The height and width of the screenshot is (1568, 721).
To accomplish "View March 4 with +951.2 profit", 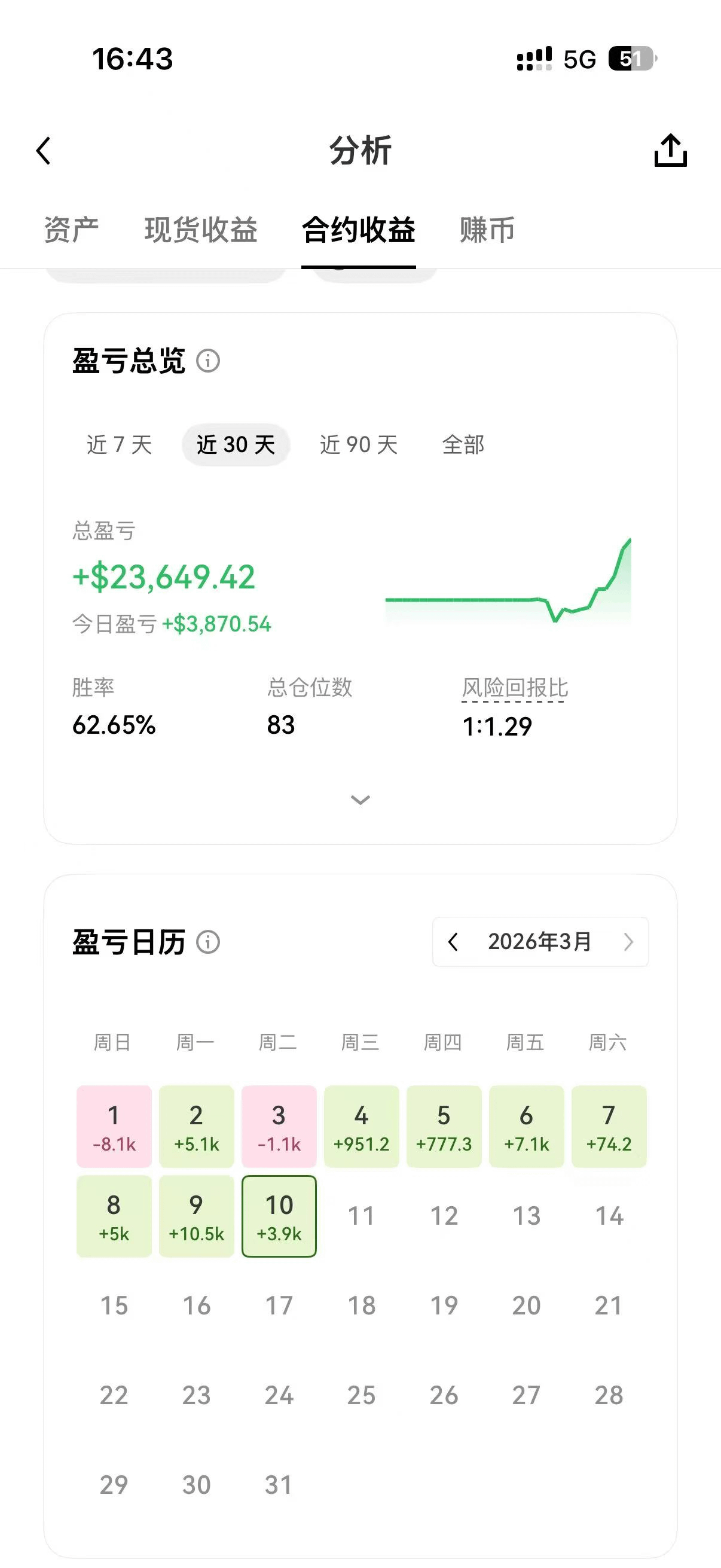I will pos(362,1127).
